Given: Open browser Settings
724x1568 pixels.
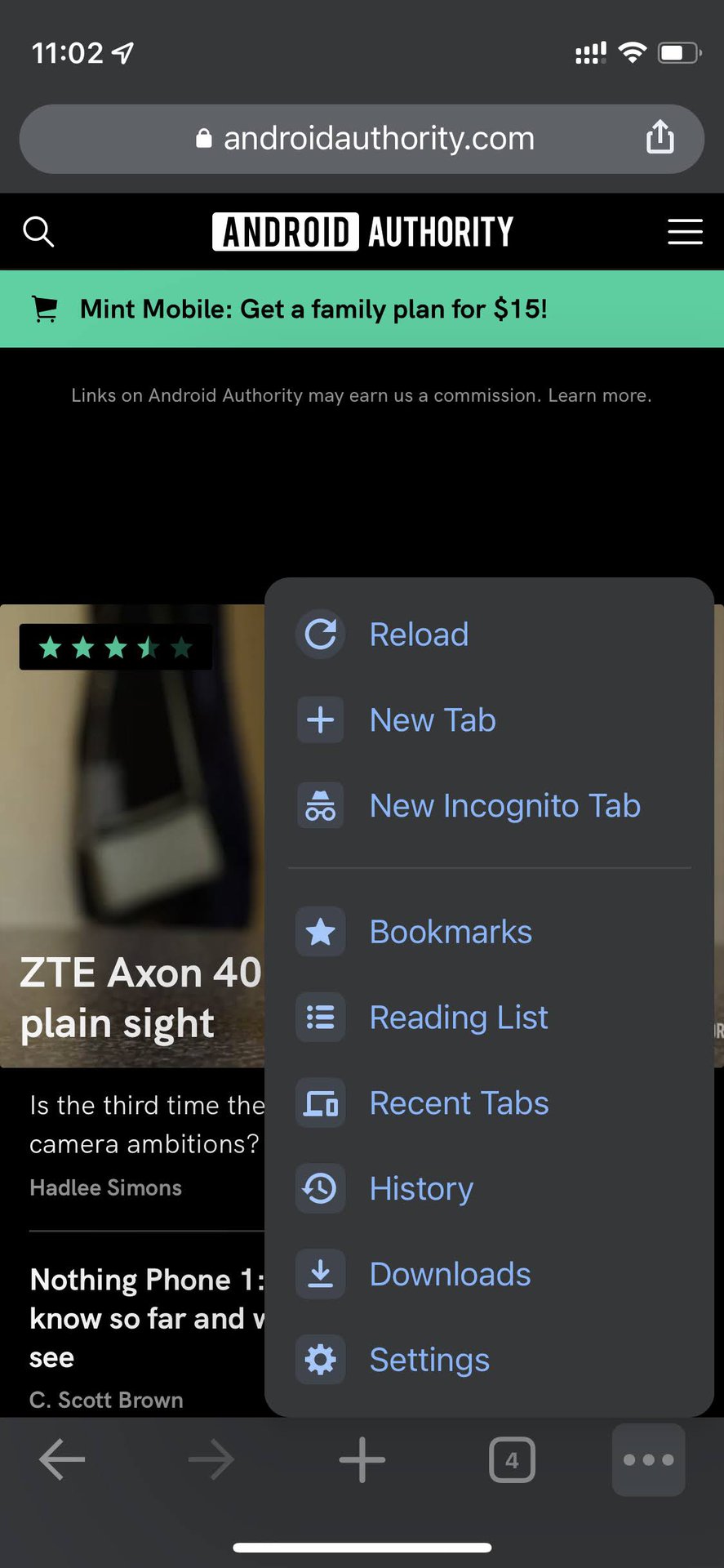Looking at the screenshot, I should click(x=429, y=1361).
